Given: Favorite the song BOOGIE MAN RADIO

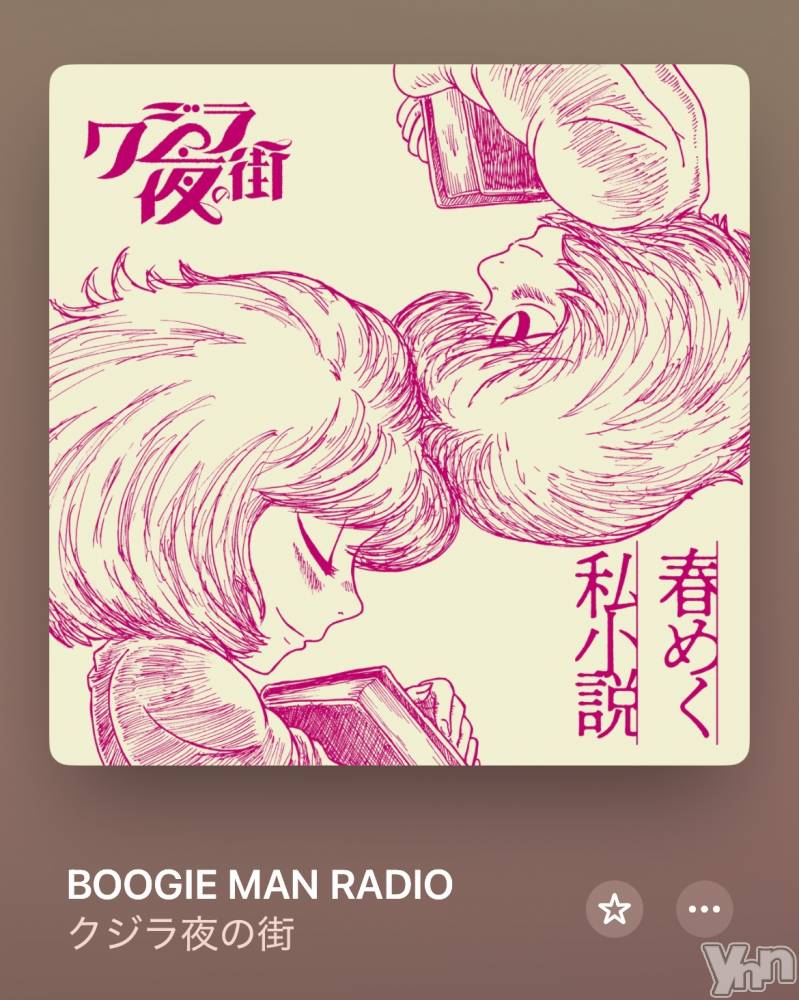Looking at the screenshot, I should pos(615,909).
